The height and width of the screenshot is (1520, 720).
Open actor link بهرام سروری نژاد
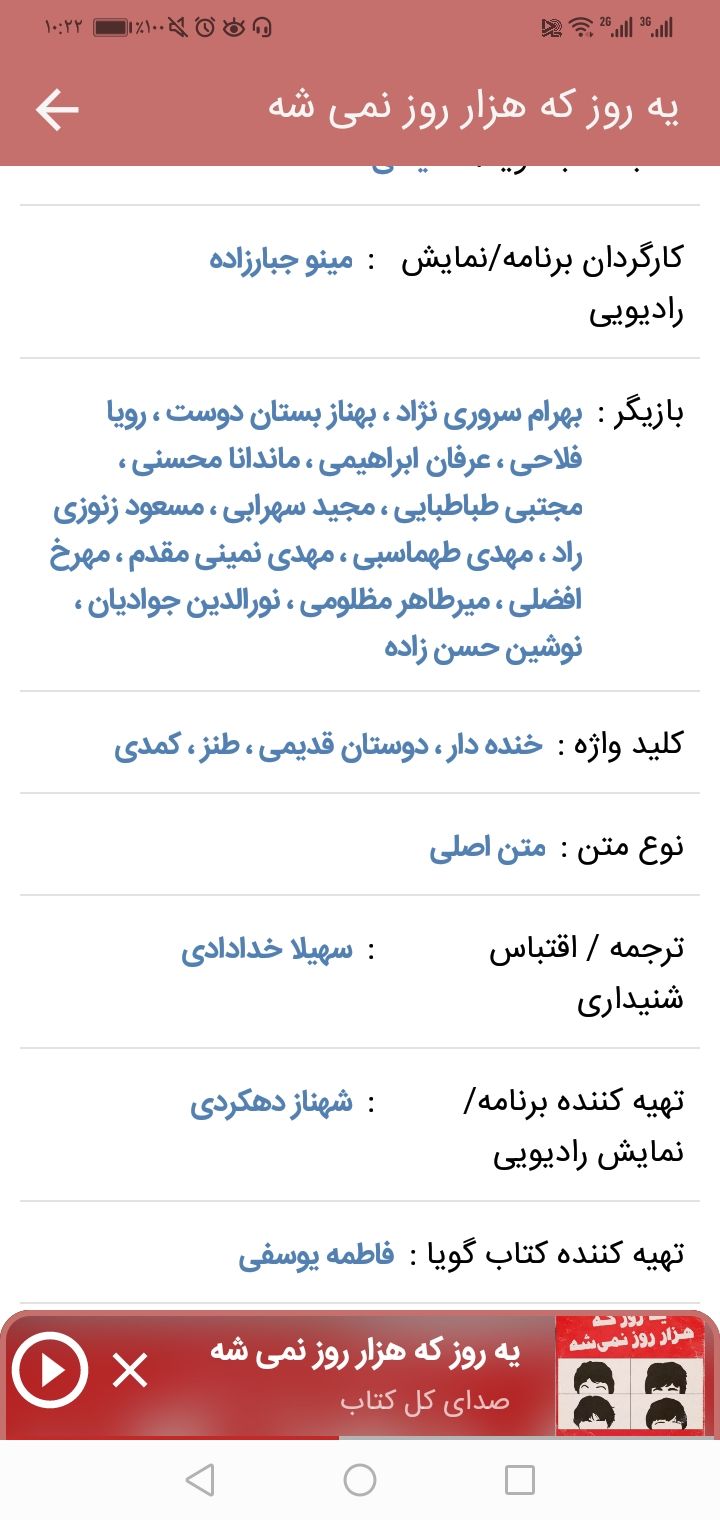[x=485, y=413]
